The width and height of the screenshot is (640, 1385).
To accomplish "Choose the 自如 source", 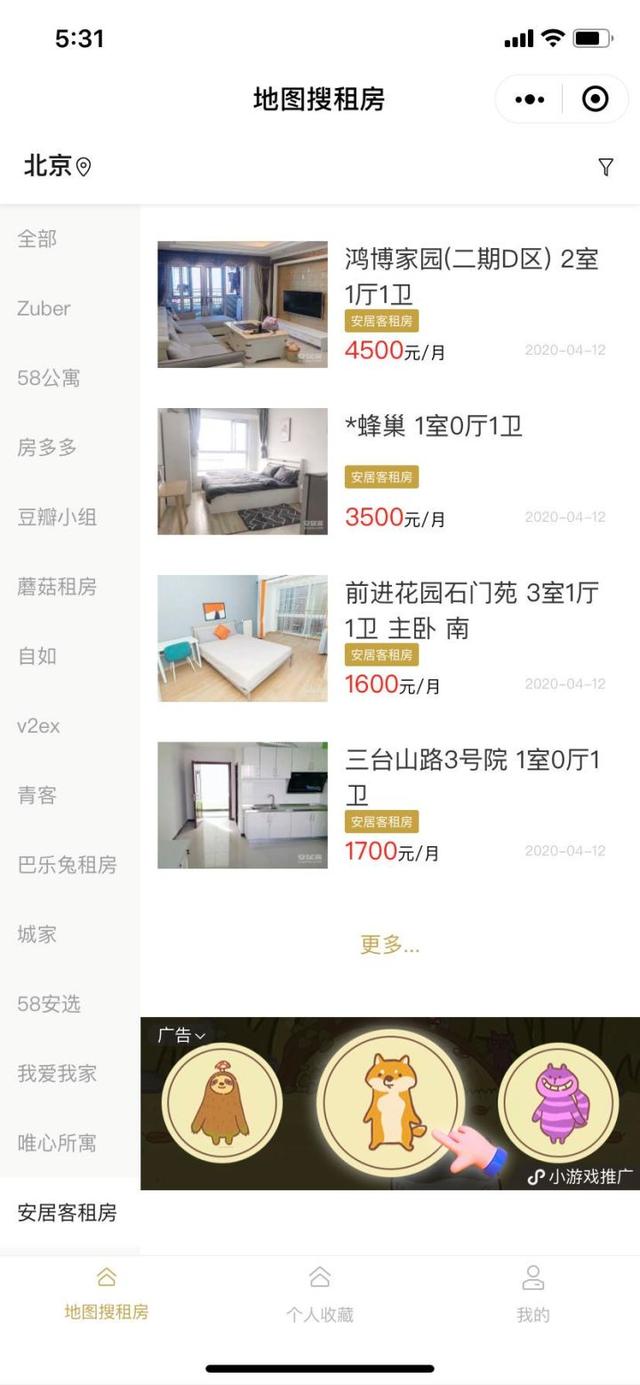I will pyautogui.click(x=37, y=656).
